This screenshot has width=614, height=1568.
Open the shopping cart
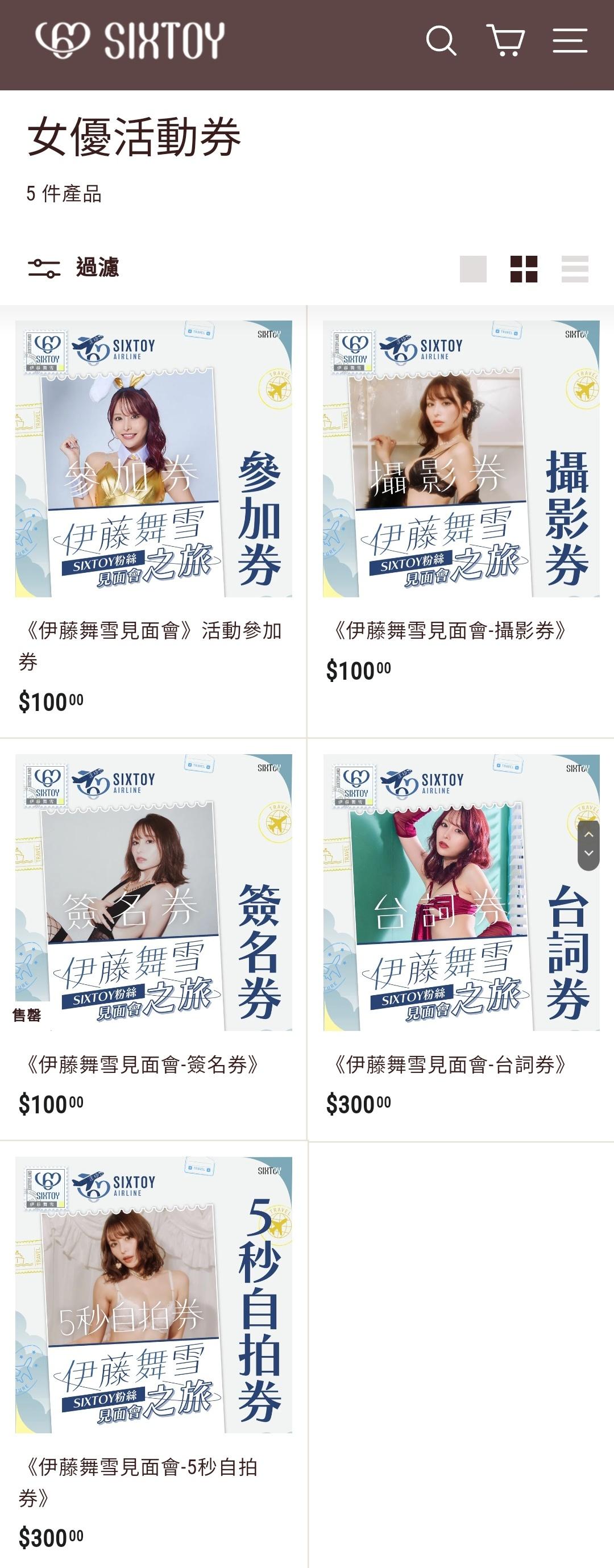[x=505, y=41]
